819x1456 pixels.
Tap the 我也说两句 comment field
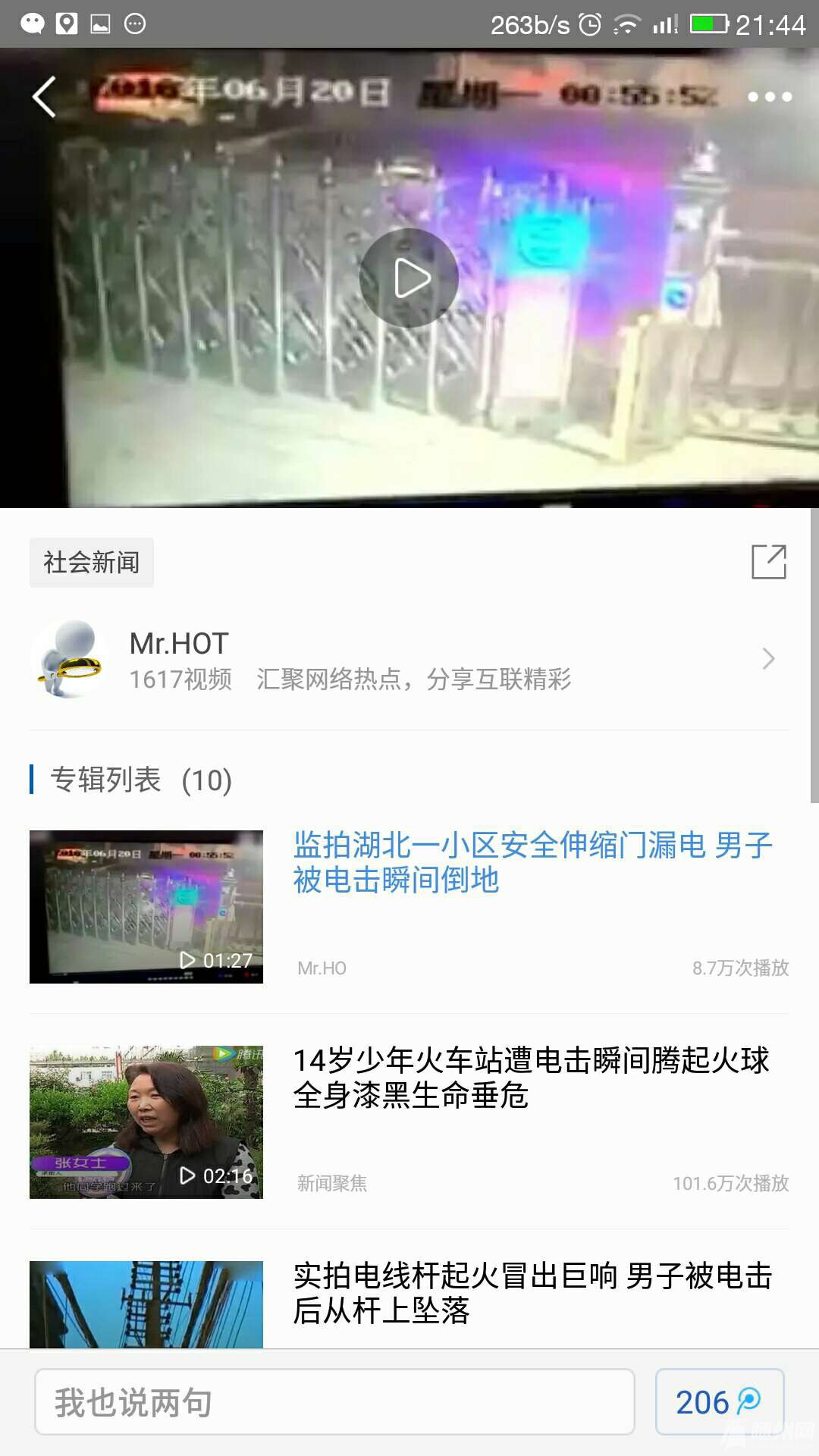(334, 1401)
